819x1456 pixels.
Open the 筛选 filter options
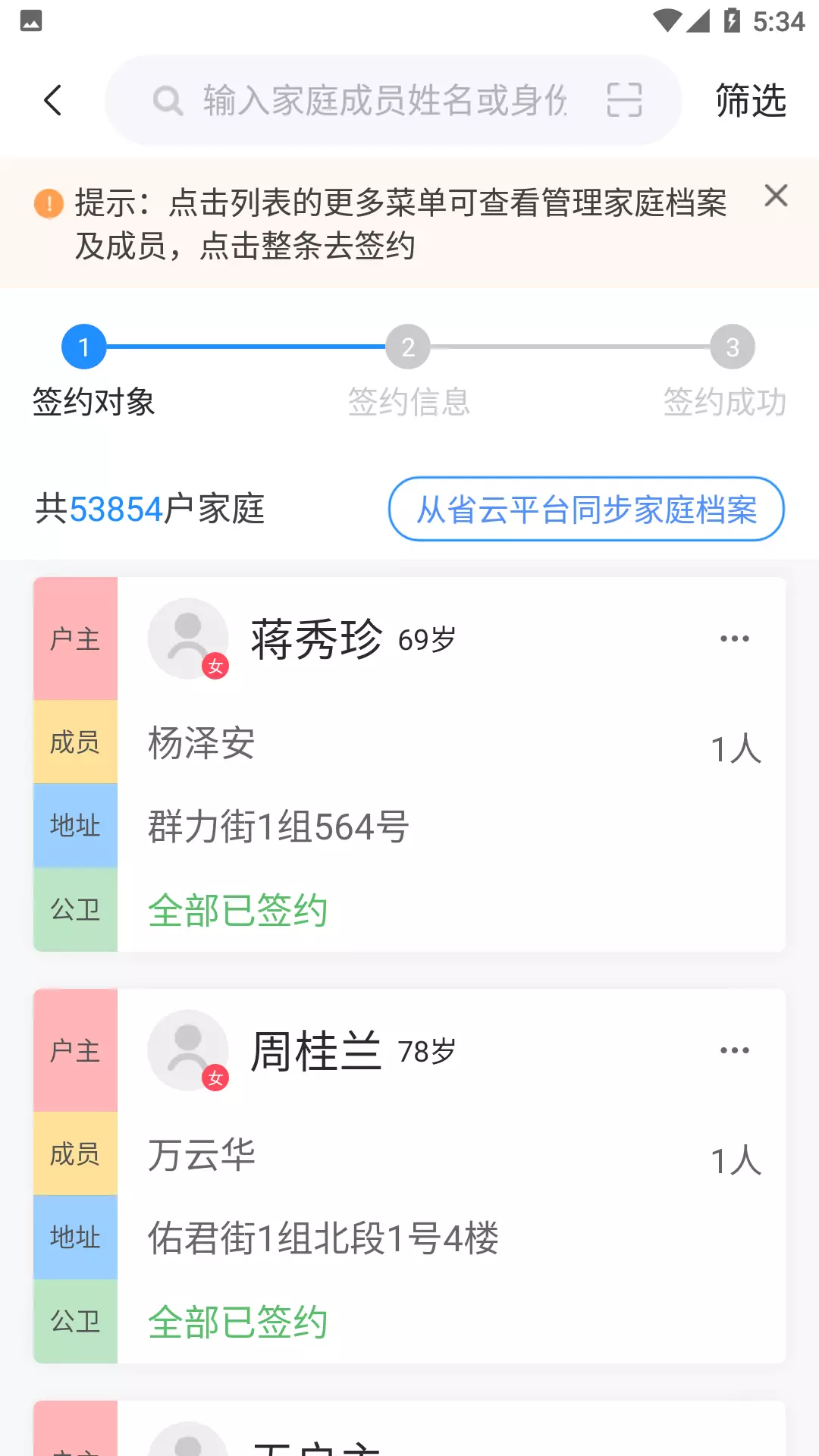pos(751,100)
